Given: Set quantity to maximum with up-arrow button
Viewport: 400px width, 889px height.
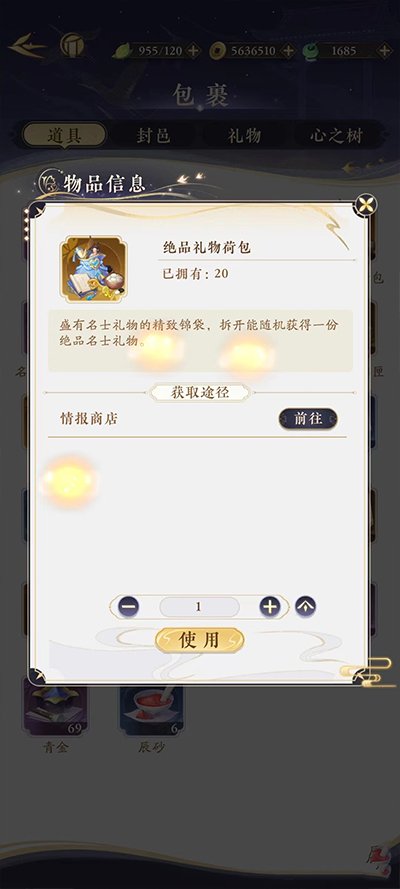Looking at the screenshot, I should [x=306, y=607].
